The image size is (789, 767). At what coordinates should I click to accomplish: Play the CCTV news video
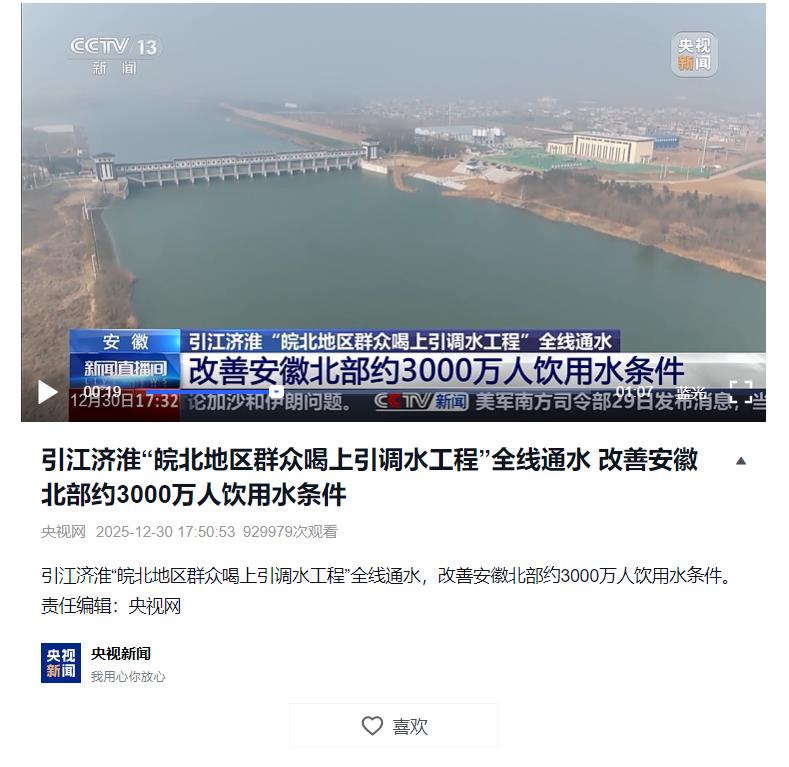[47, 392]
